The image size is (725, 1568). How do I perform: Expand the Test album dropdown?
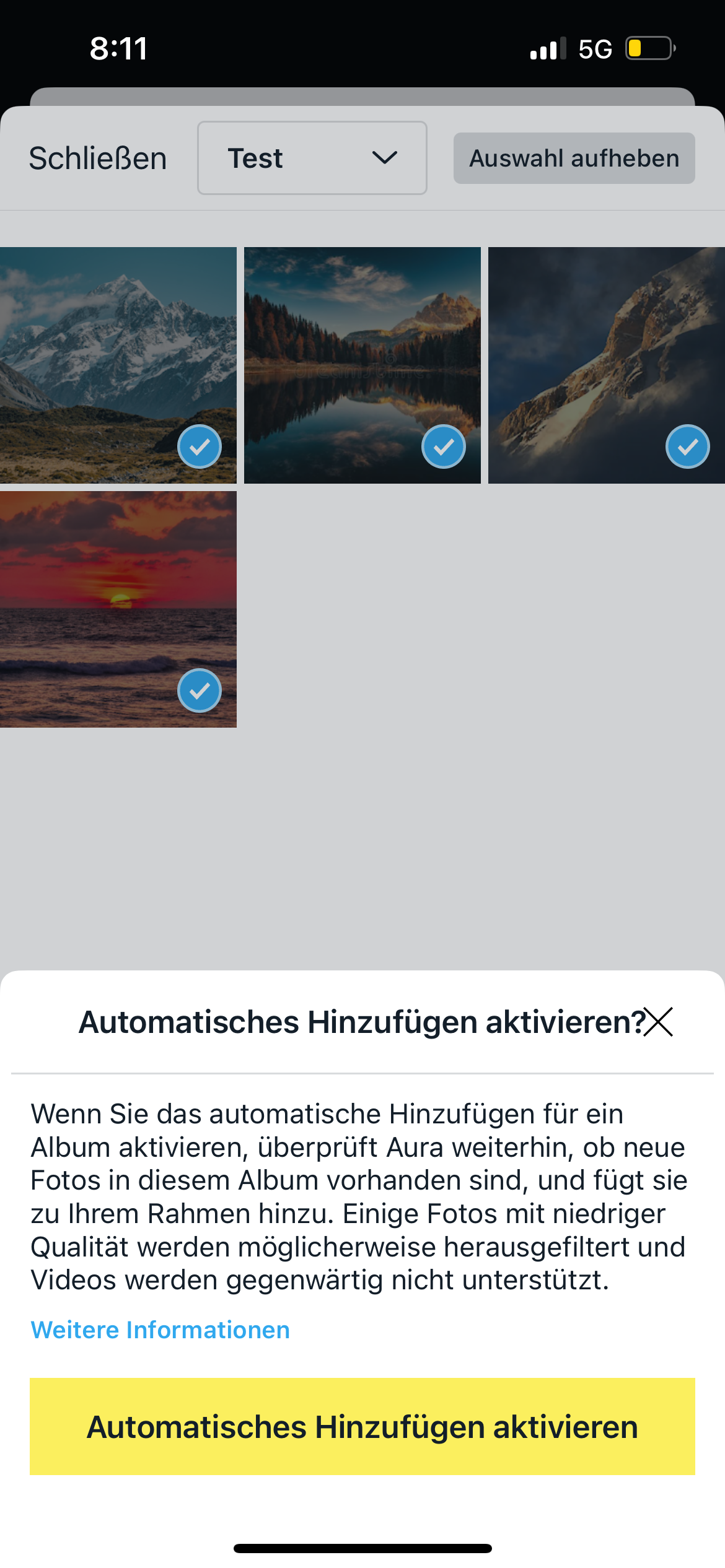[312, 159]
